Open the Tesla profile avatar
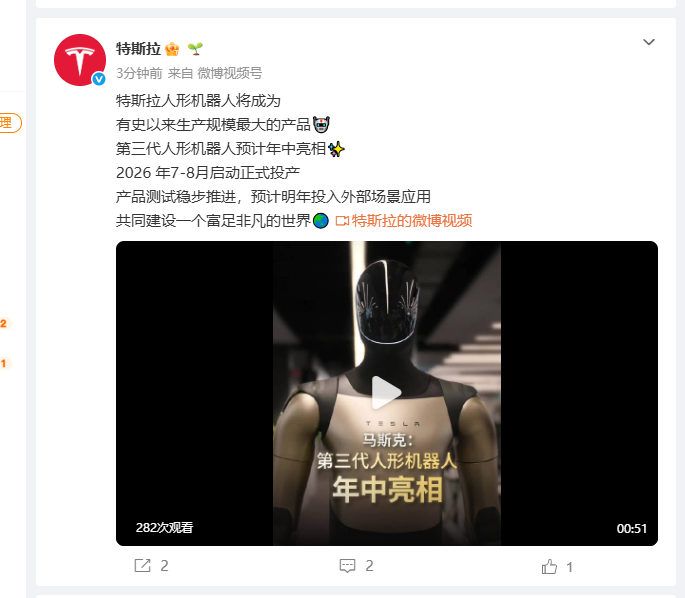 click(80, 60)
